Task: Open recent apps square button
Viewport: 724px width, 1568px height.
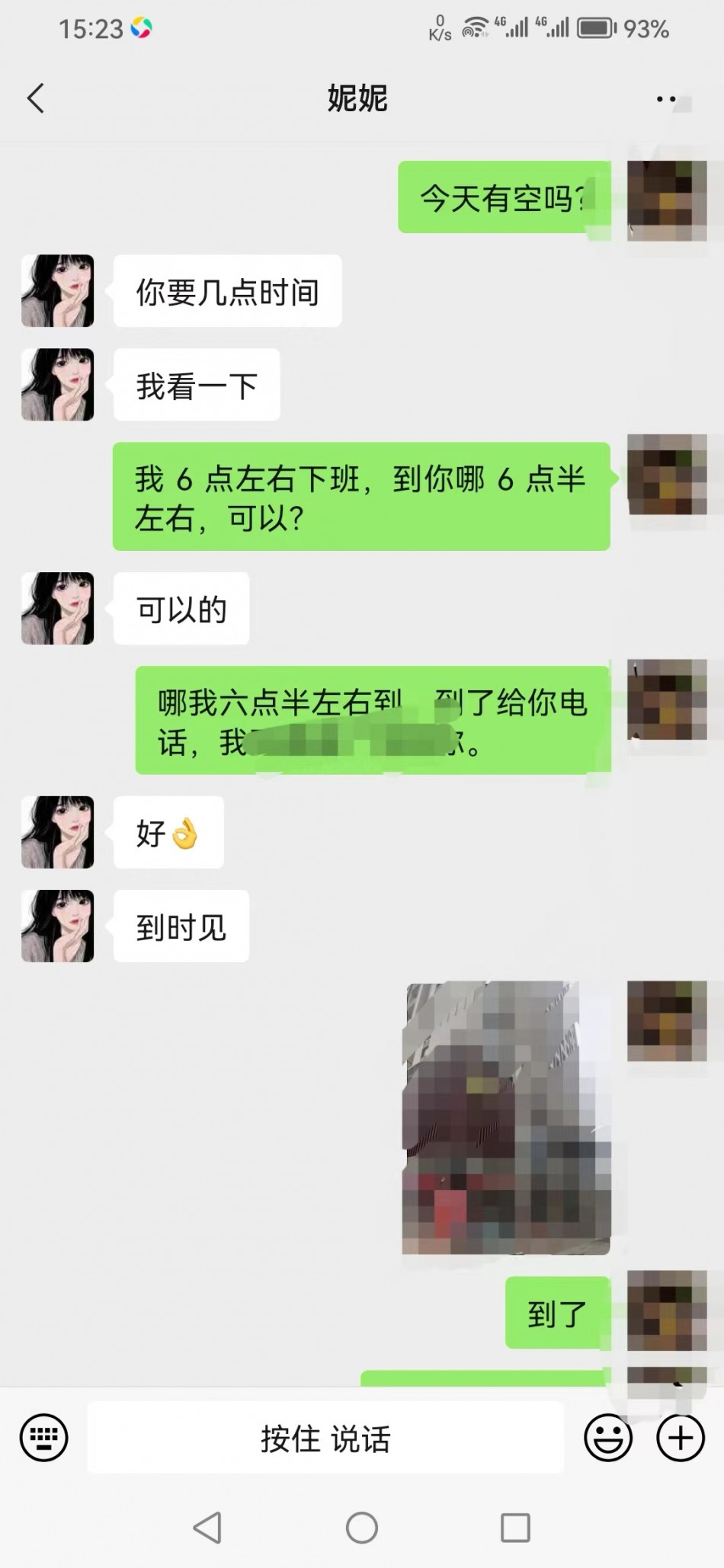Action: pos(515,1528)
